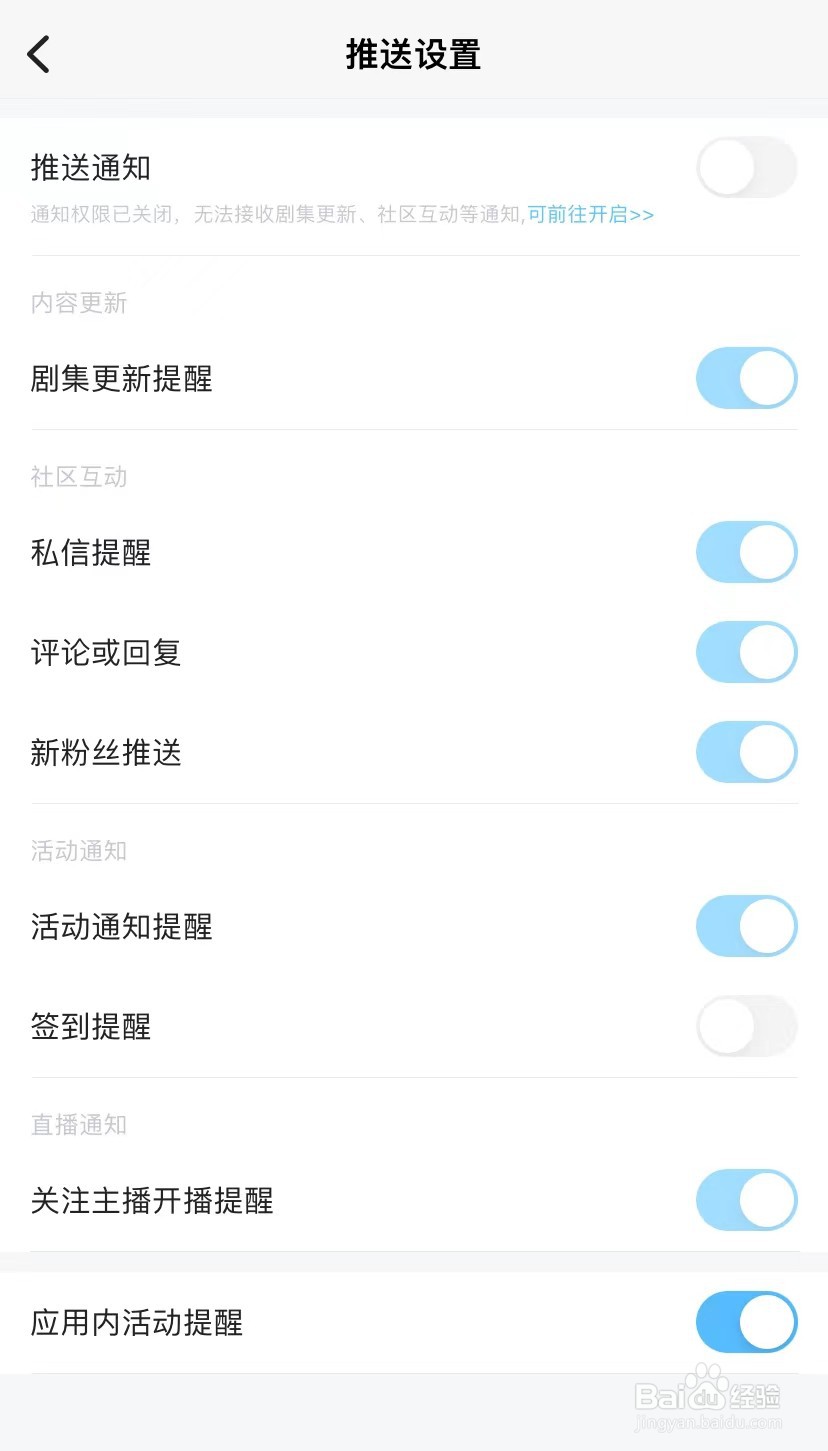
Task: Enable the 推送通知 switch
Action: [747, 167]
